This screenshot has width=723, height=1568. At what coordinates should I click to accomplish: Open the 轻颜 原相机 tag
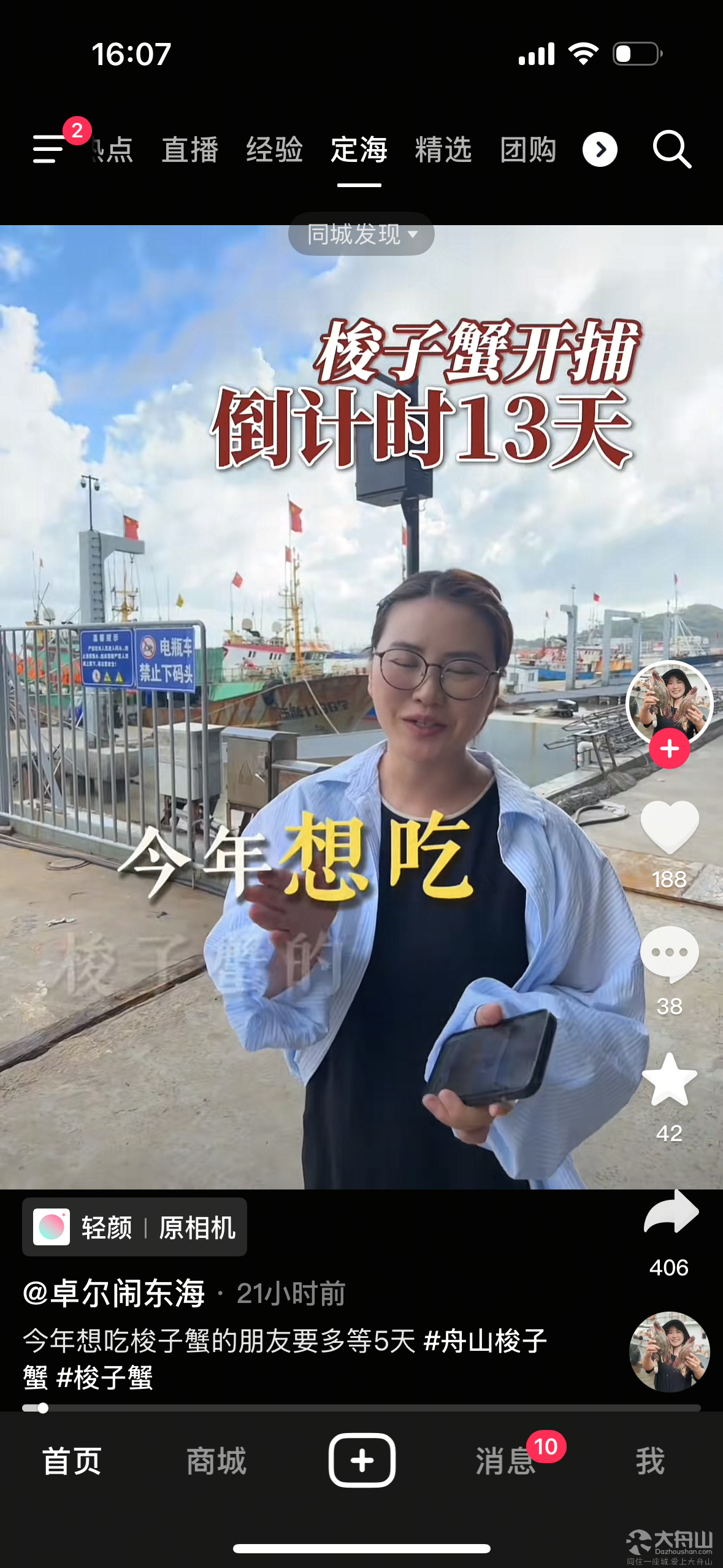tap(134, 1227)
